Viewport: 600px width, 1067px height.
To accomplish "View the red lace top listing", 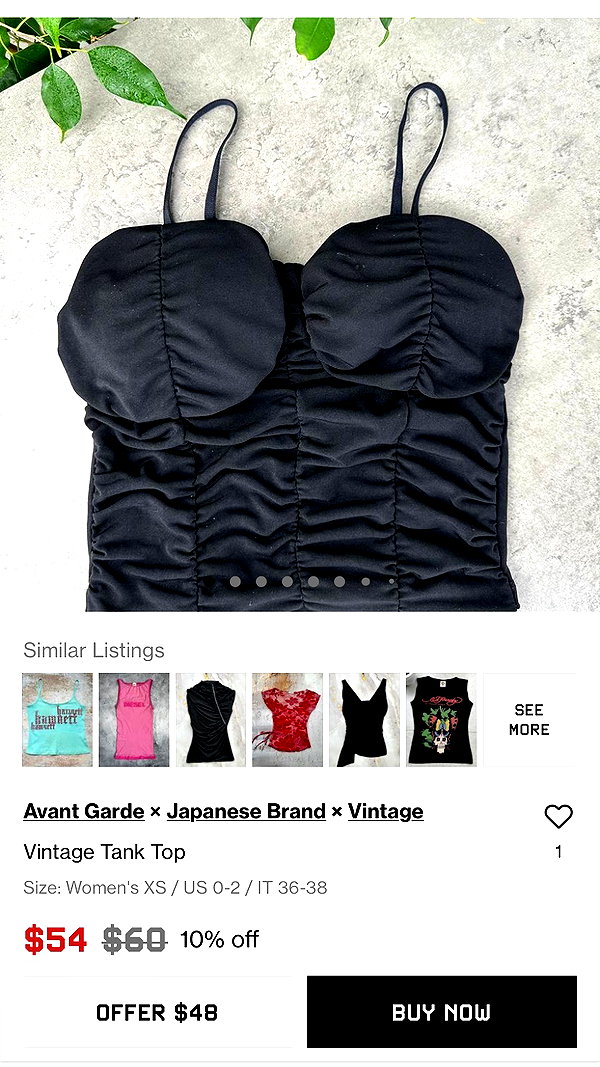I will coord(287,720).
